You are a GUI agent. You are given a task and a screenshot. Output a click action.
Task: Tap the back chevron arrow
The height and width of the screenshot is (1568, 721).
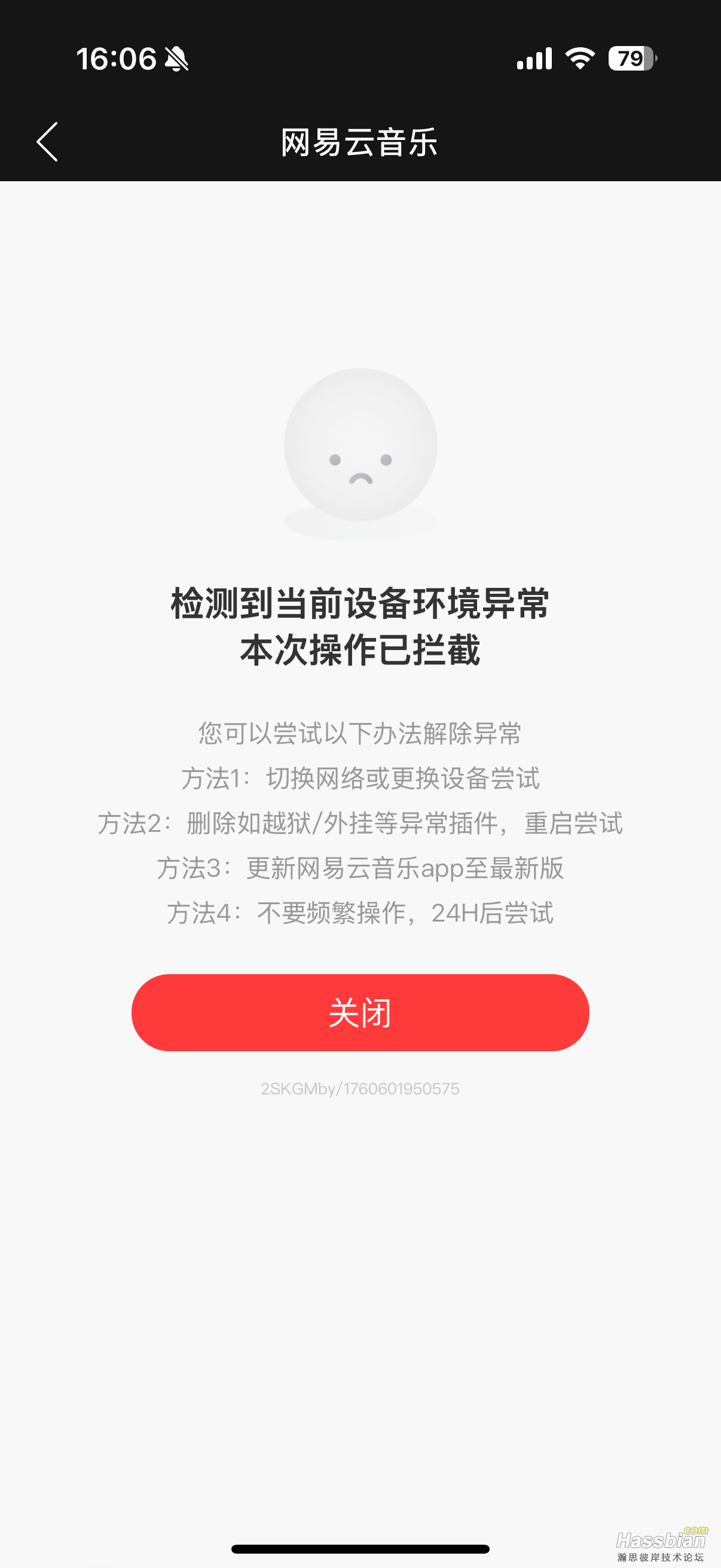(x=48, y=142)
